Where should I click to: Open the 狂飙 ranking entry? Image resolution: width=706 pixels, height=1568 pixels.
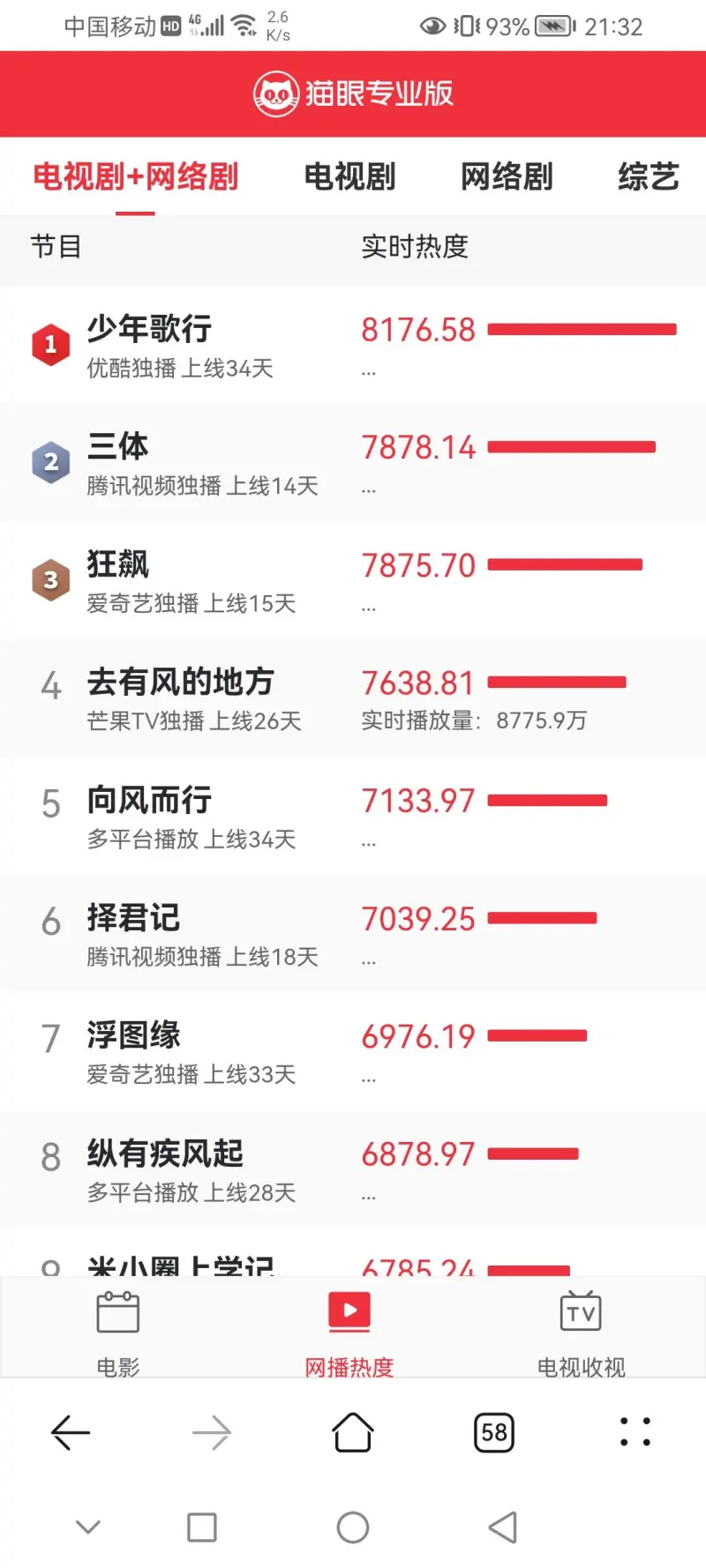coord(353,580)
